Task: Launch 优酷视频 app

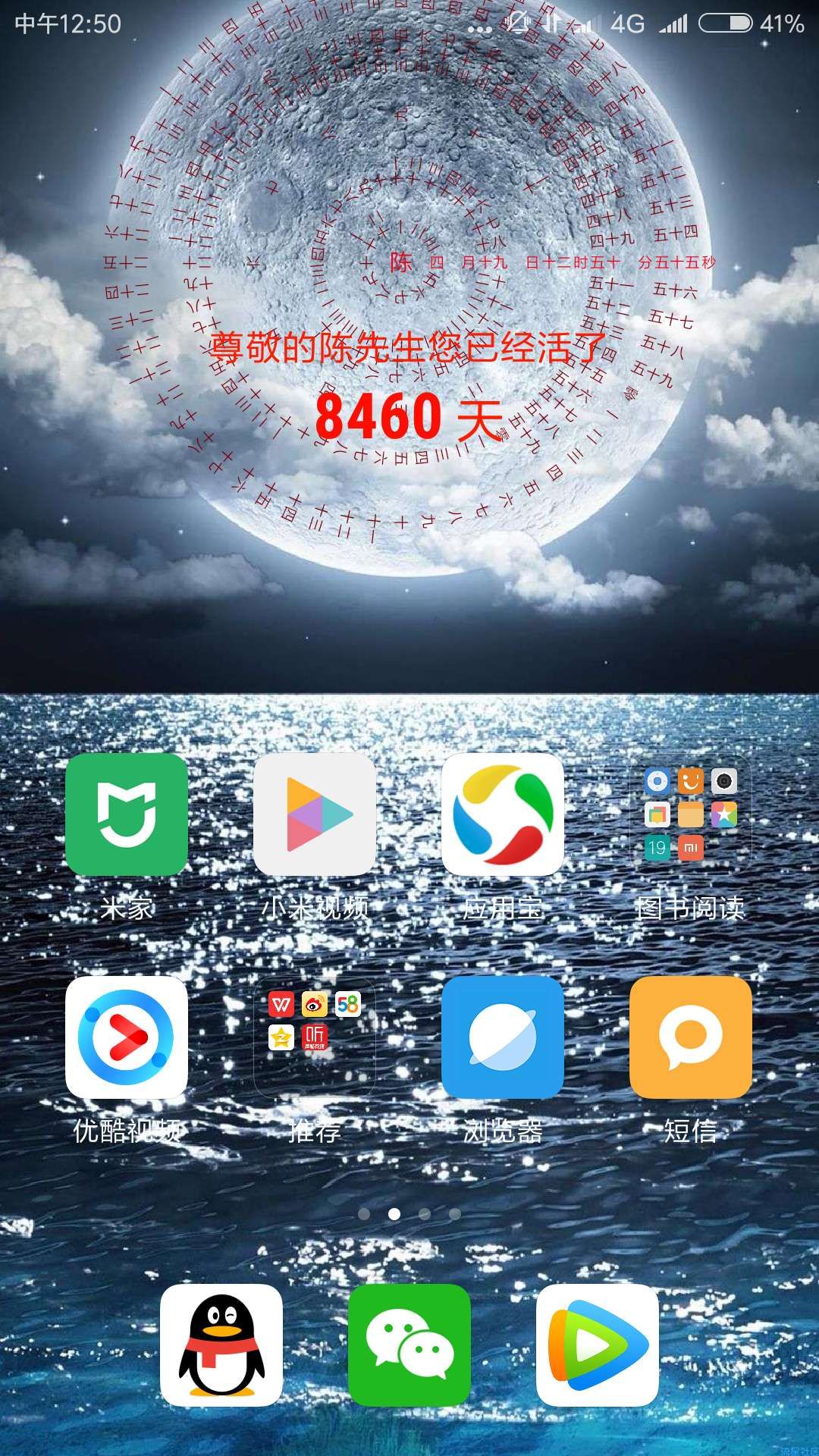Action: tap(127, 1037)
